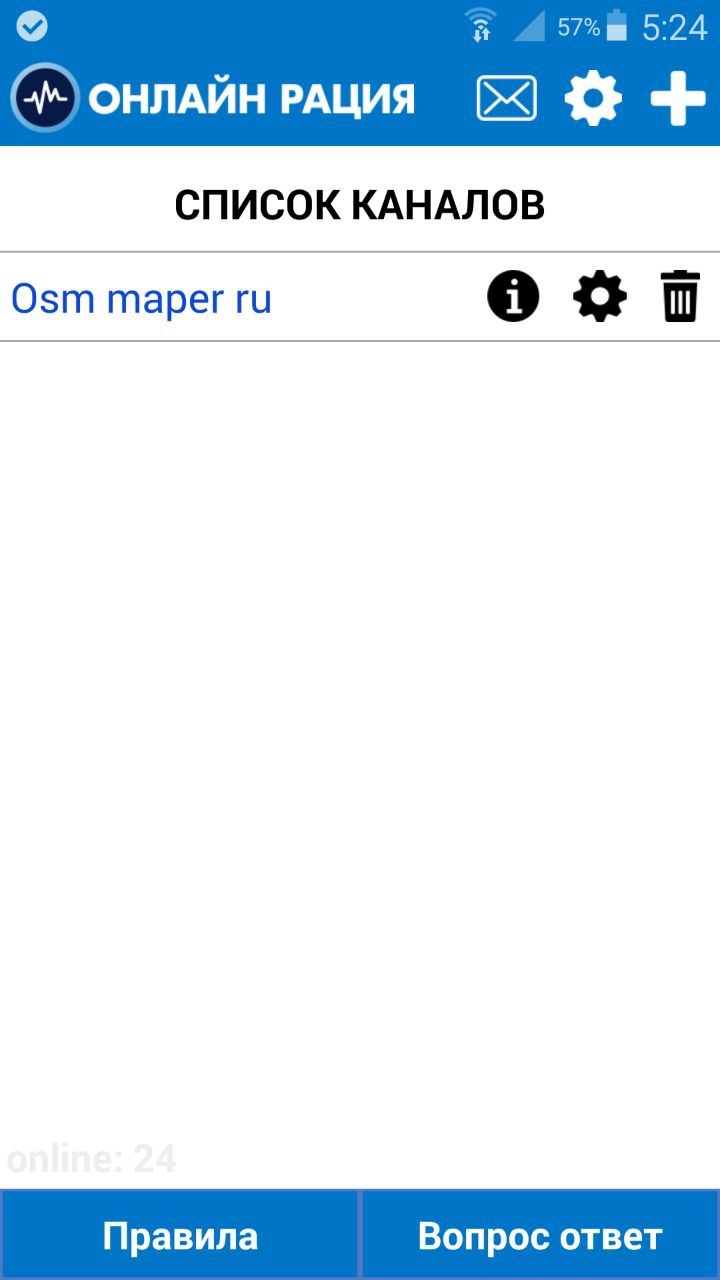Open app settings gear in header

coord(593,98)
